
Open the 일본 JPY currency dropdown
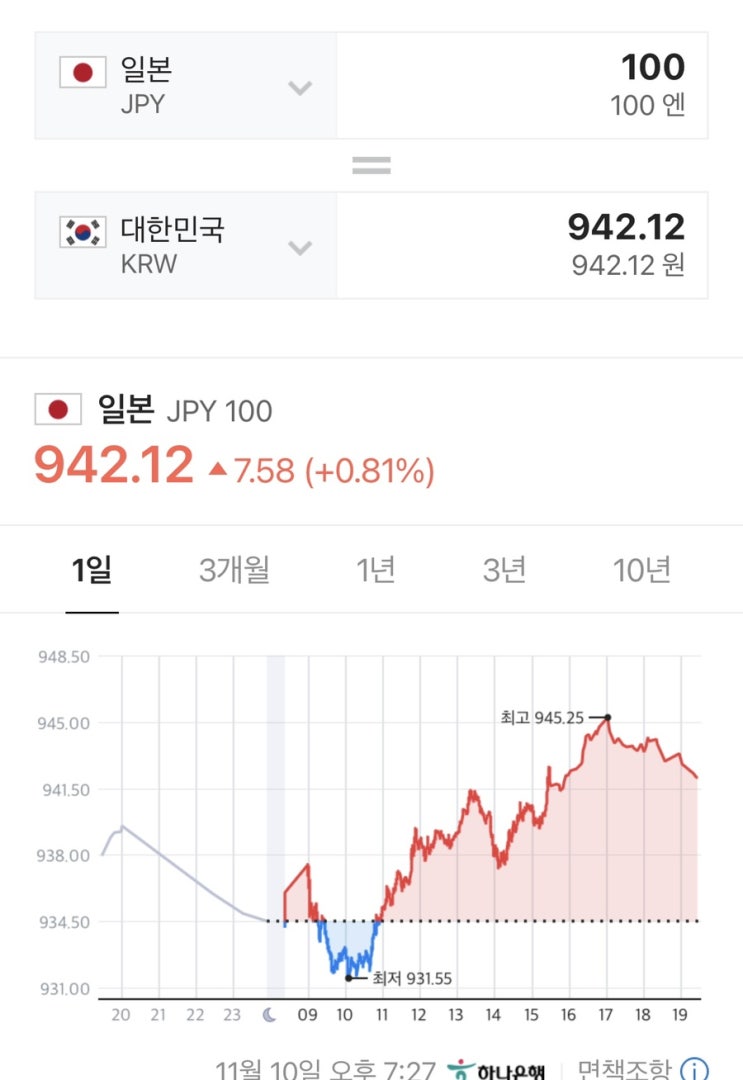186,85
